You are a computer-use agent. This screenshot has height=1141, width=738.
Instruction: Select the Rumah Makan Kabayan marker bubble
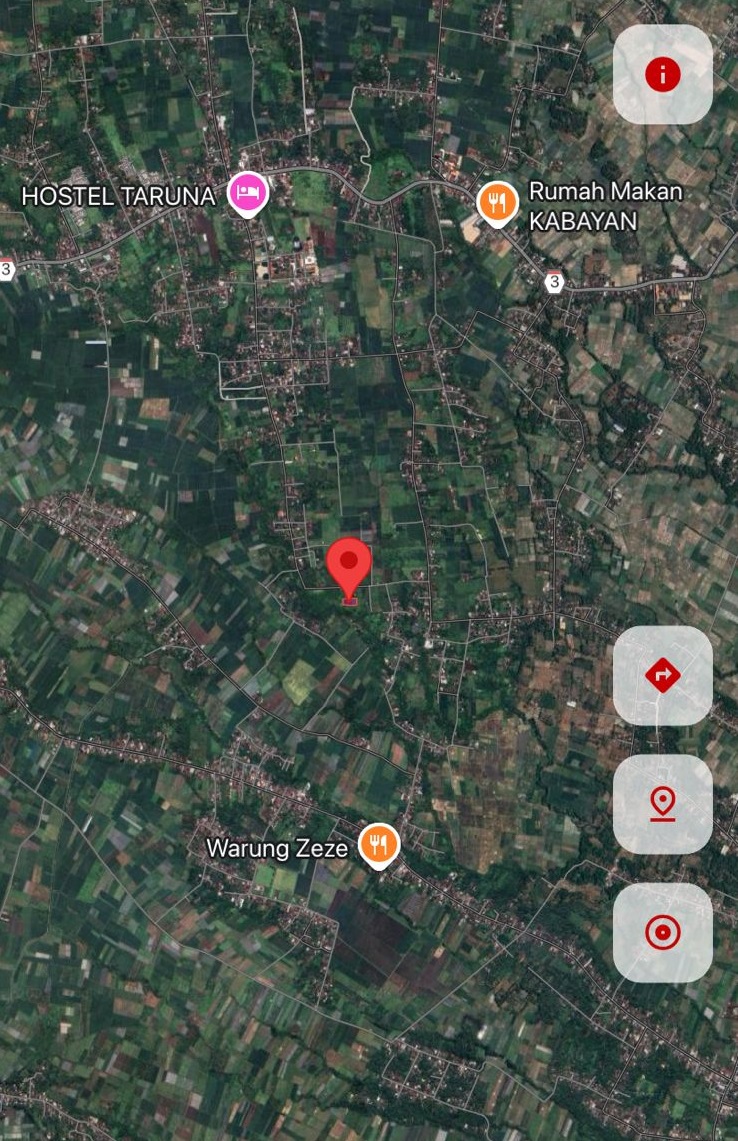497,202
